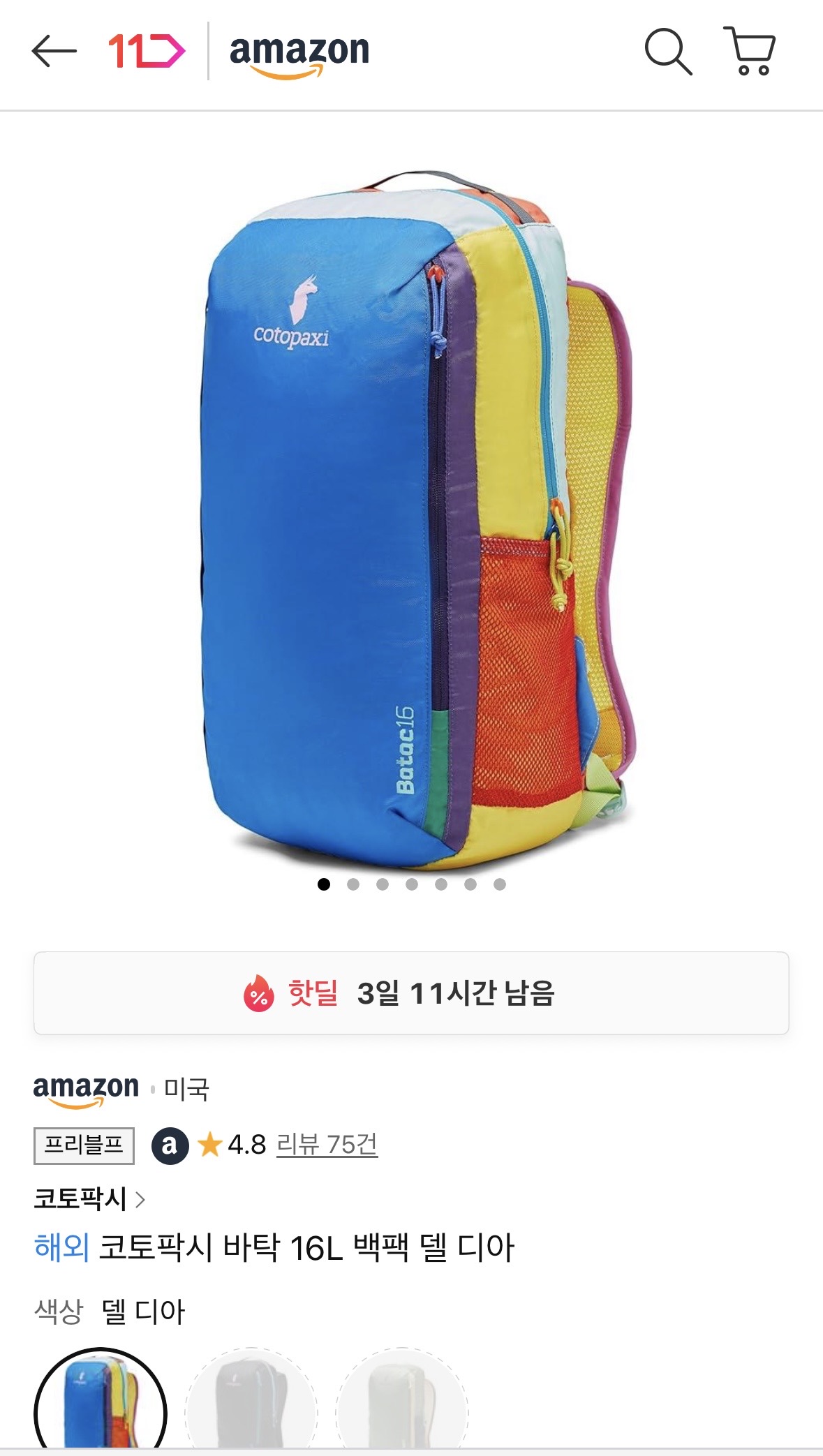
Task: Select the gray backpack color swatch
Action: pos(402,1403)
